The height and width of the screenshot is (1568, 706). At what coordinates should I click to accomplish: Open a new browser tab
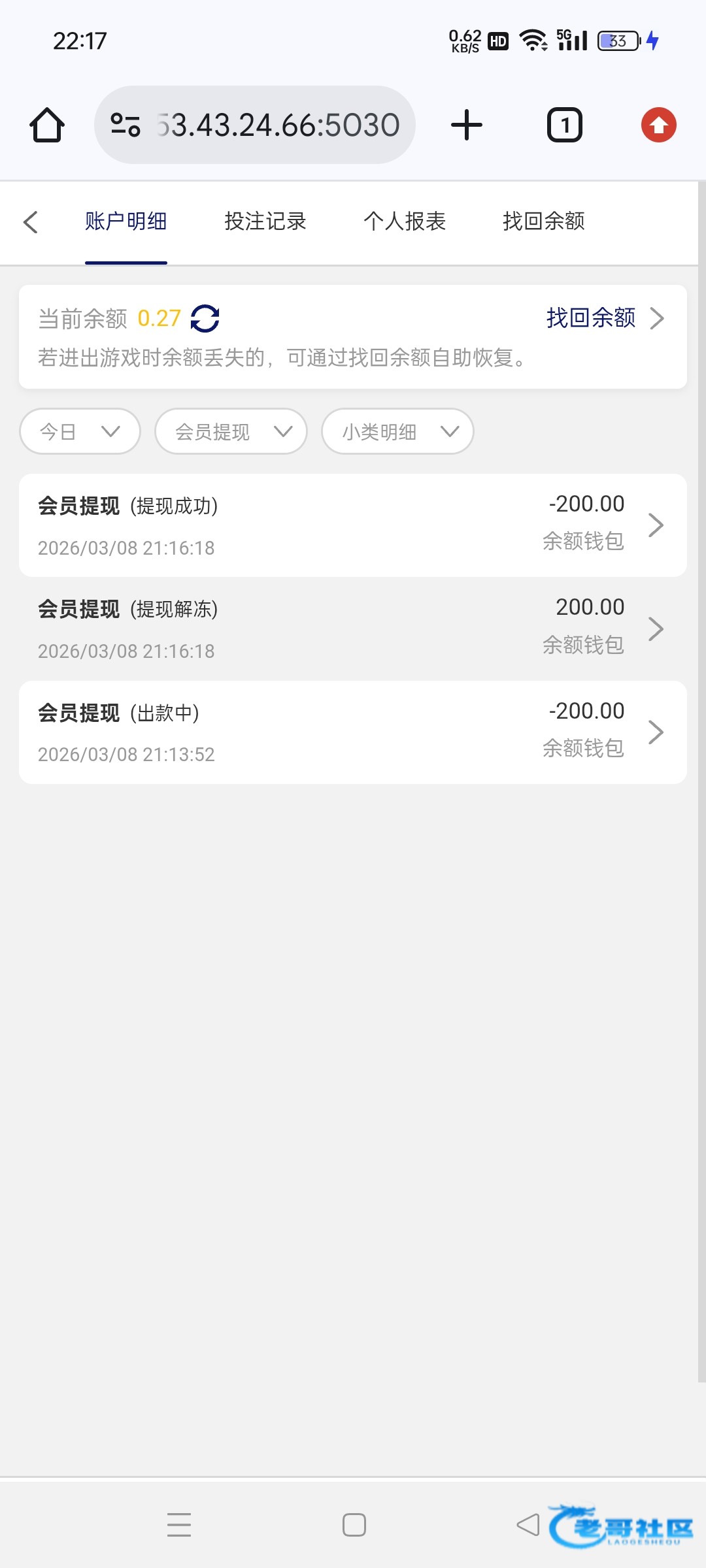[467, 125]
